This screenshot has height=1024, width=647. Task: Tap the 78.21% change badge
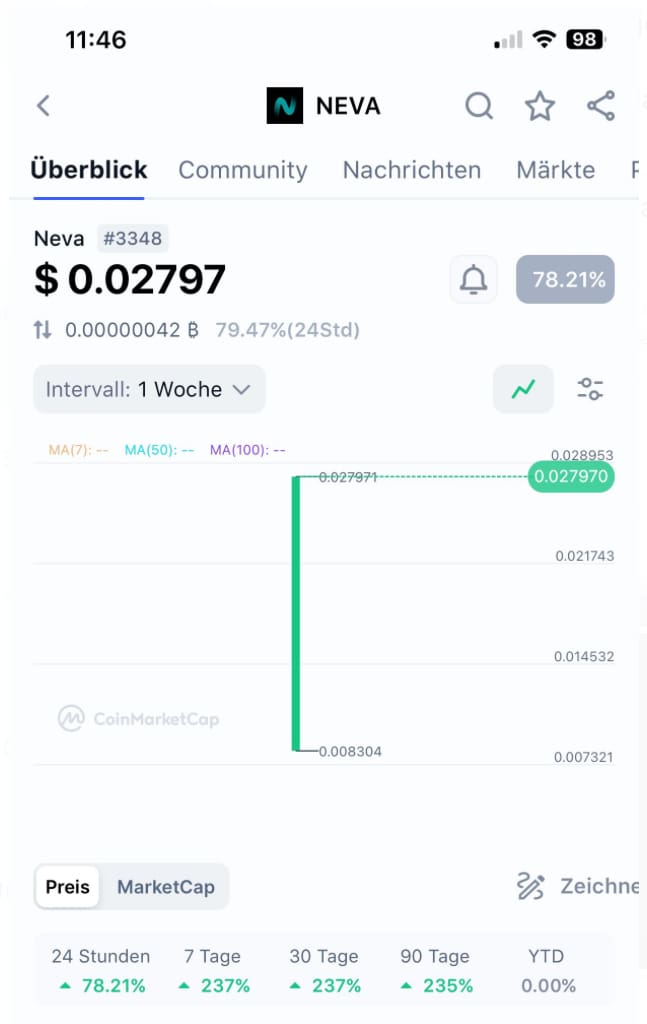click(565, 280)
